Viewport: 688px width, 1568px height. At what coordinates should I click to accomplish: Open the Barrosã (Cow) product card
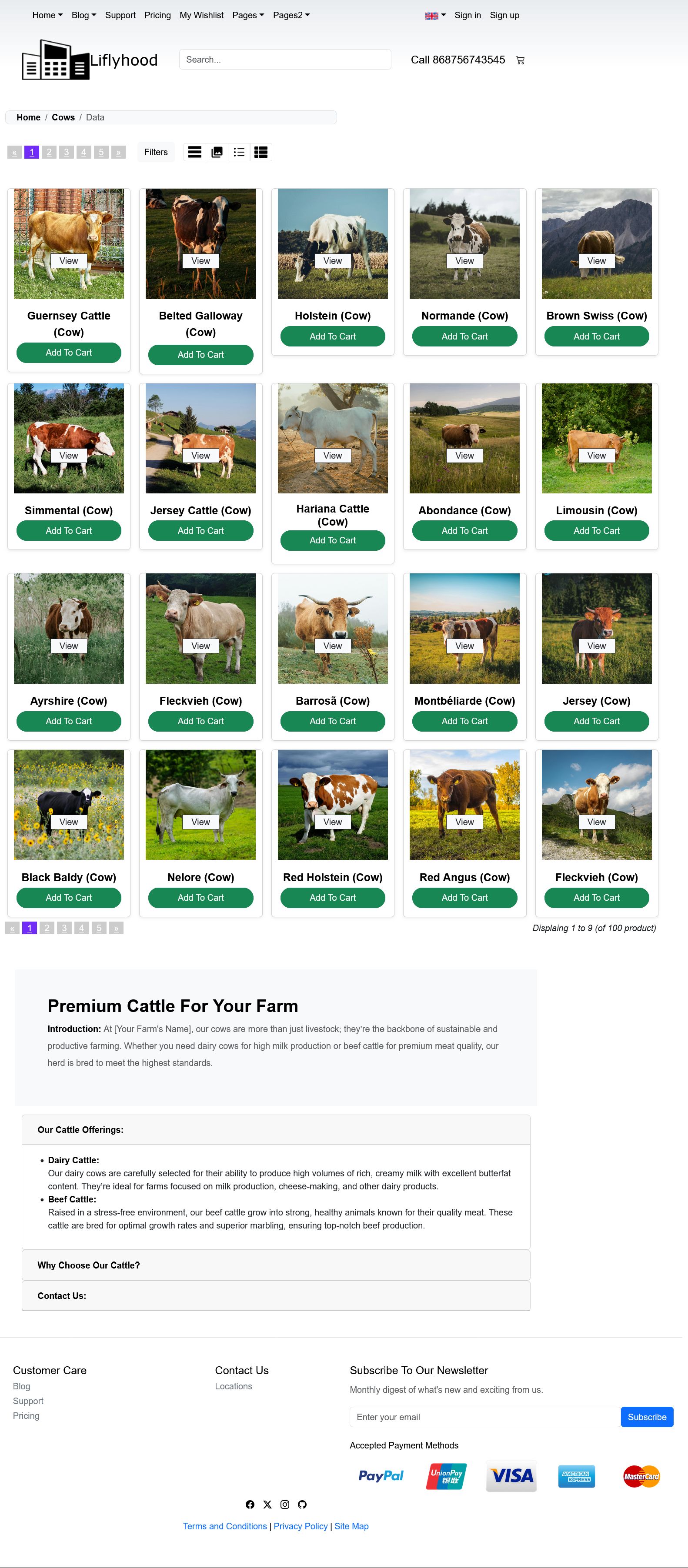click(x=332, y=646)
